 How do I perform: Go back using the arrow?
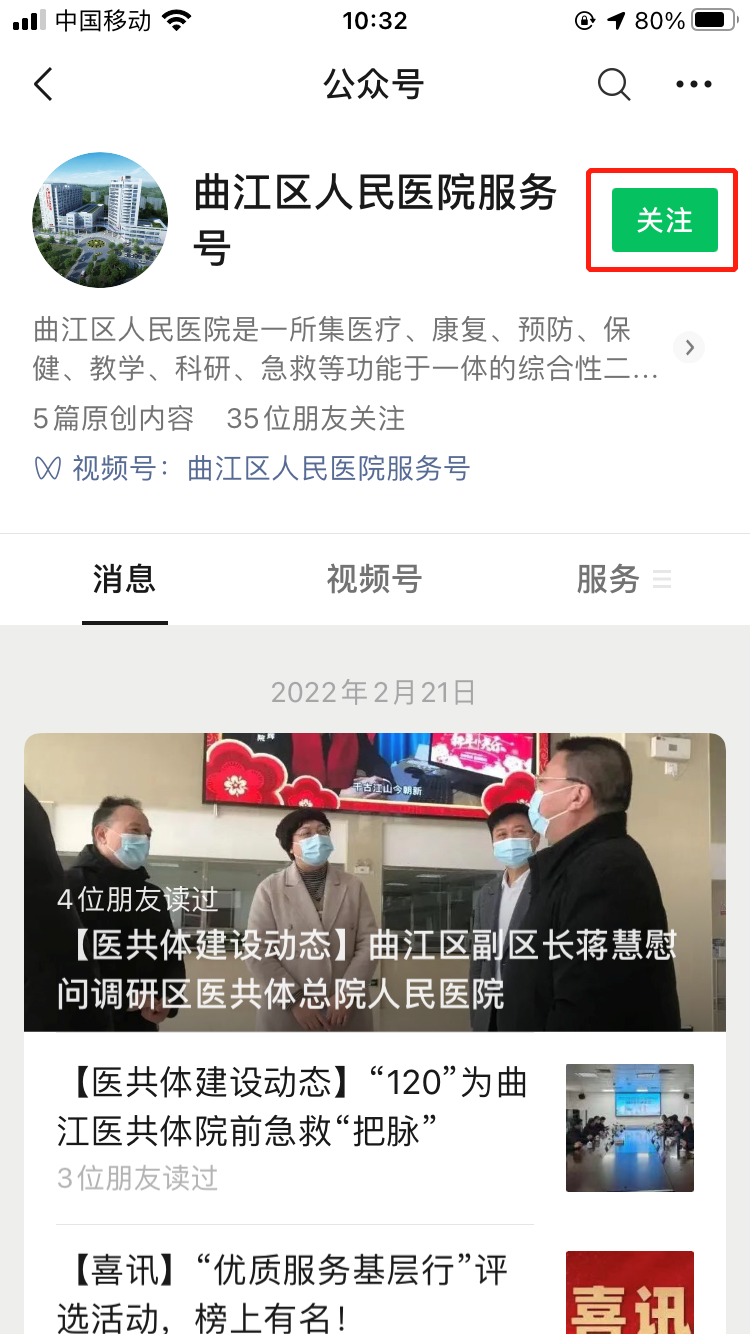tap(43, 84)
